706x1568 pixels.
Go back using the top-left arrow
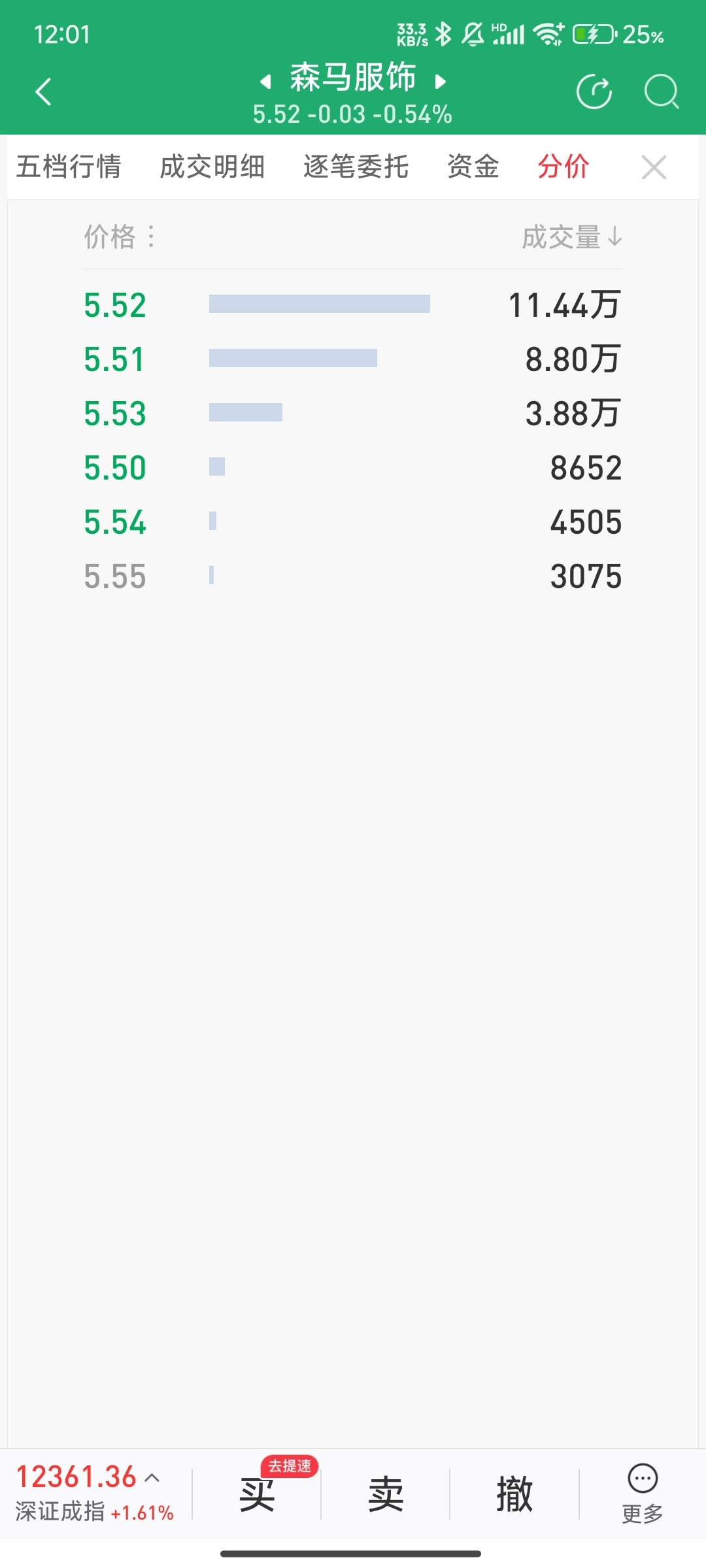click(43, 91)
